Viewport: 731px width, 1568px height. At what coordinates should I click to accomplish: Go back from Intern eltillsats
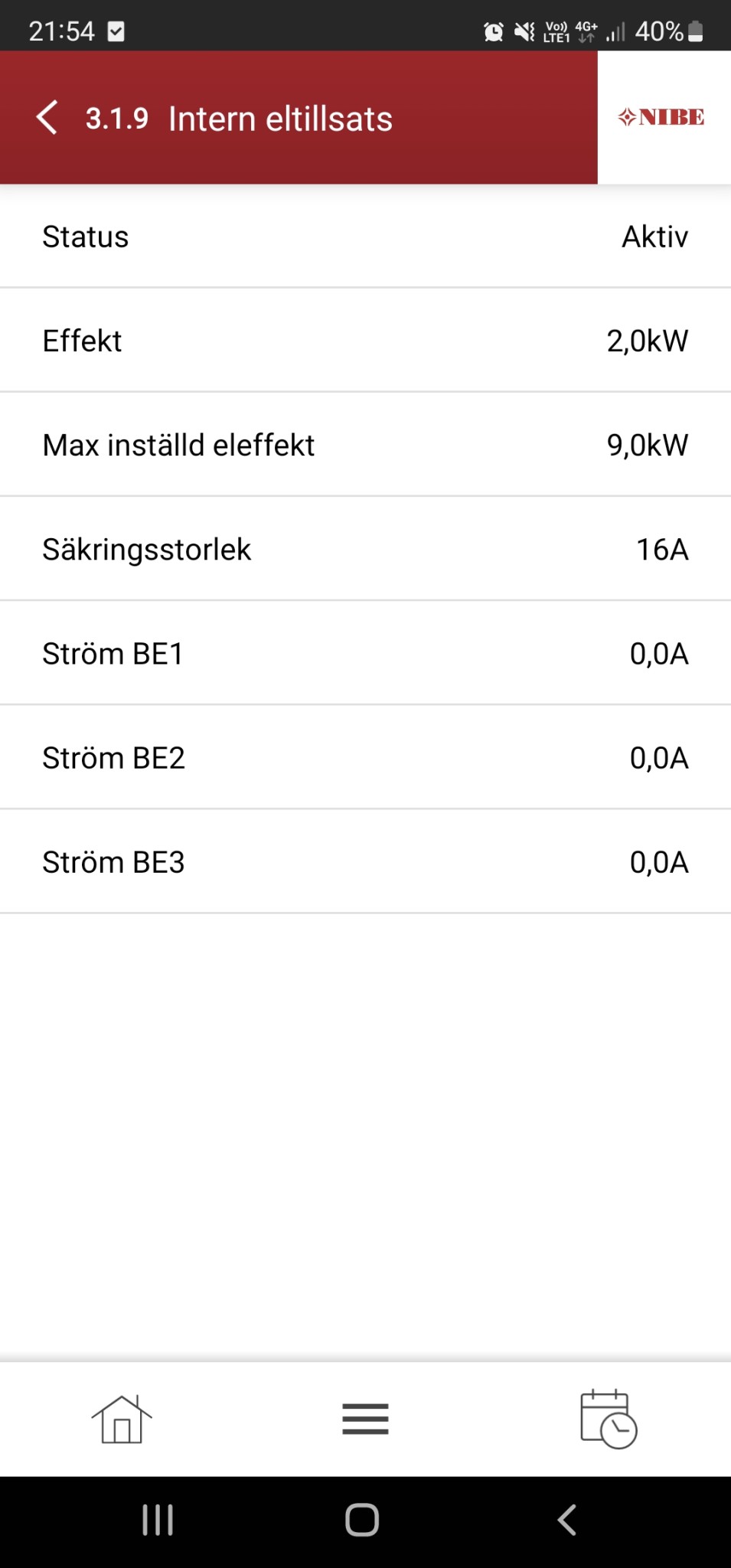[47, 118]
